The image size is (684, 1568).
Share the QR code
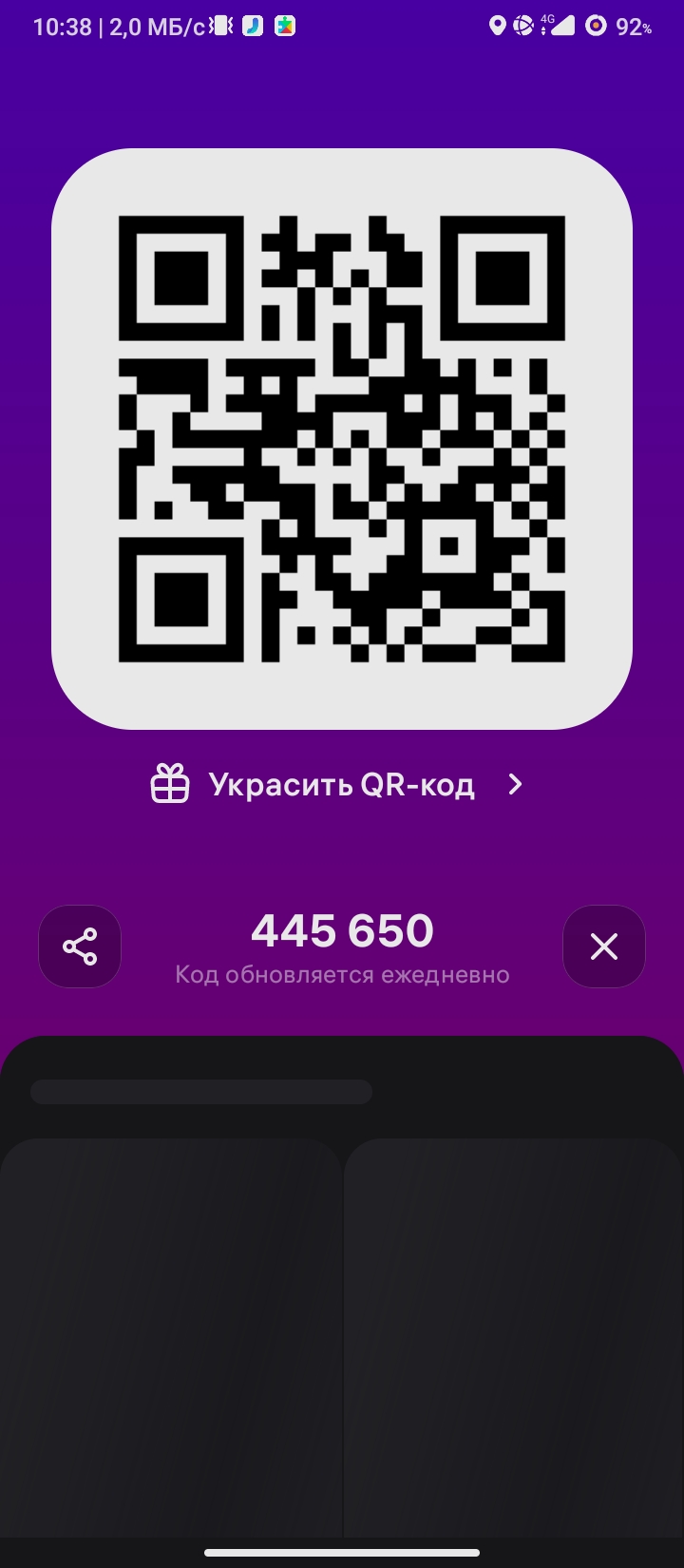[x=80, y=947]
